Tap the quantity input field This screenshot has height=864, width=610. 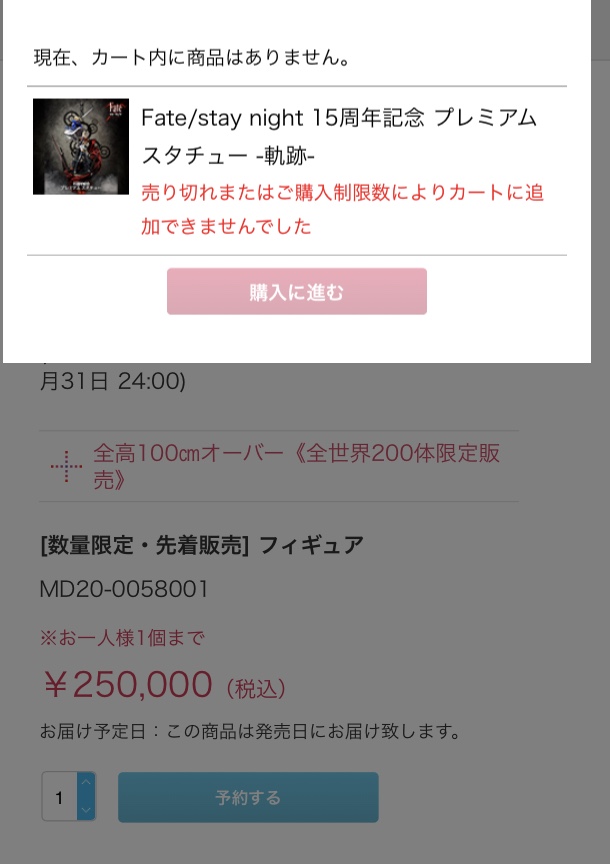(60, 797)
